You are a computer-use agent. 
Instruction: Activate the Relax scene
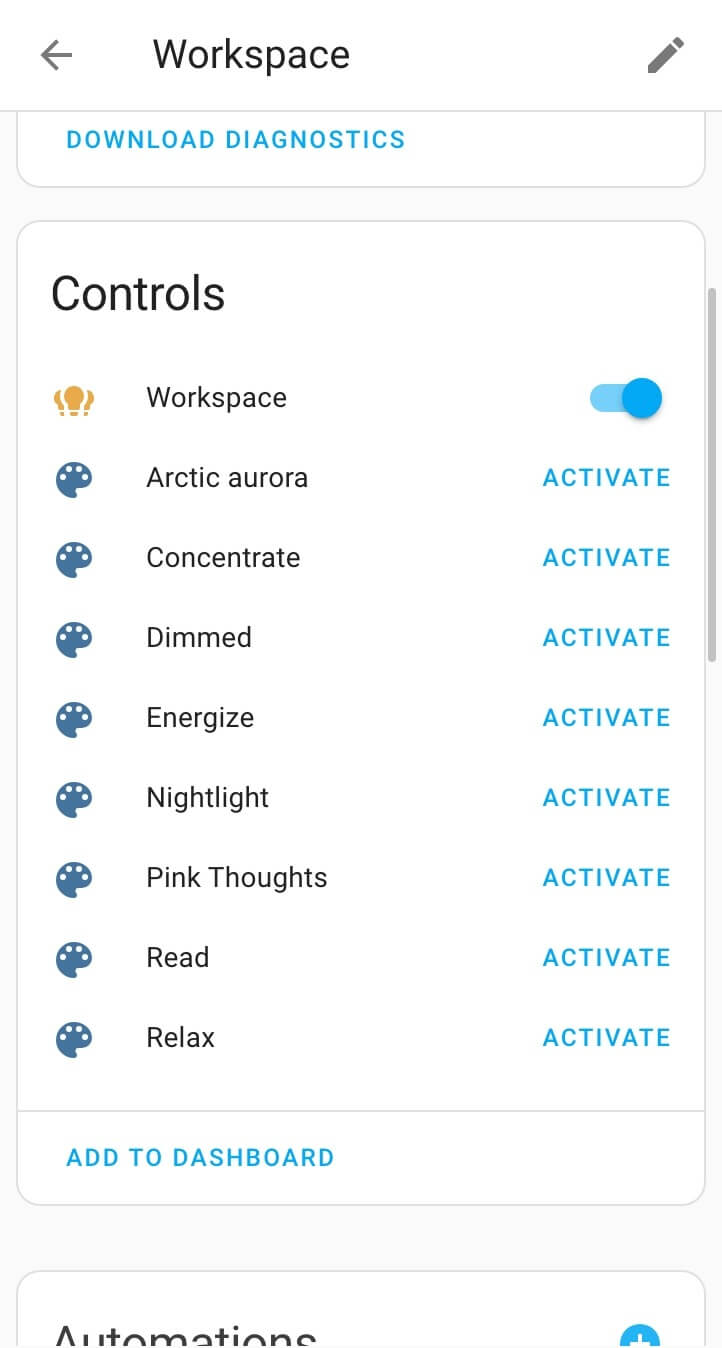(606, 1037)
